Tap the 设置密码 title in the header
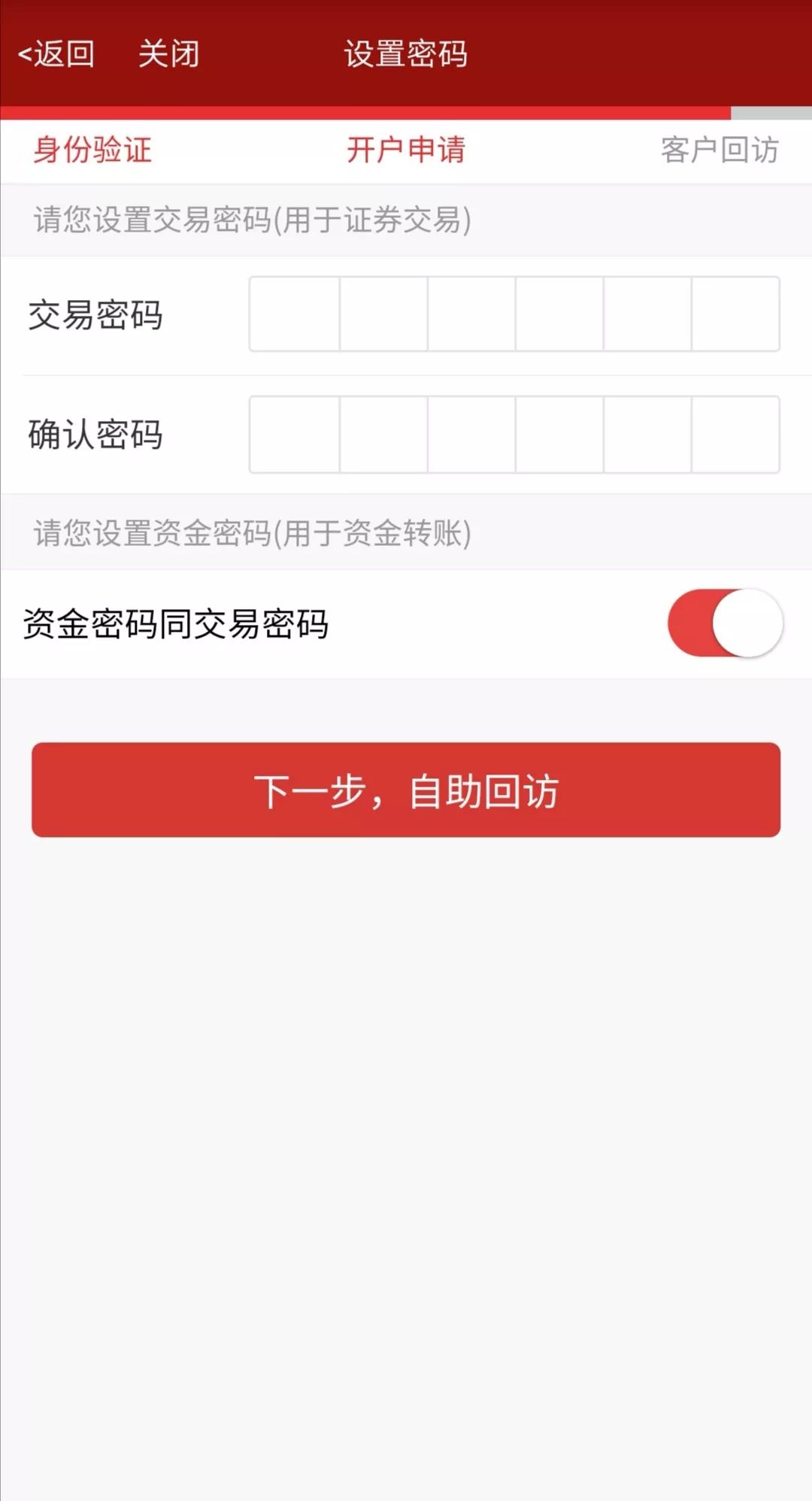Viewport: 812px width, 1501px height. (405, 54)
